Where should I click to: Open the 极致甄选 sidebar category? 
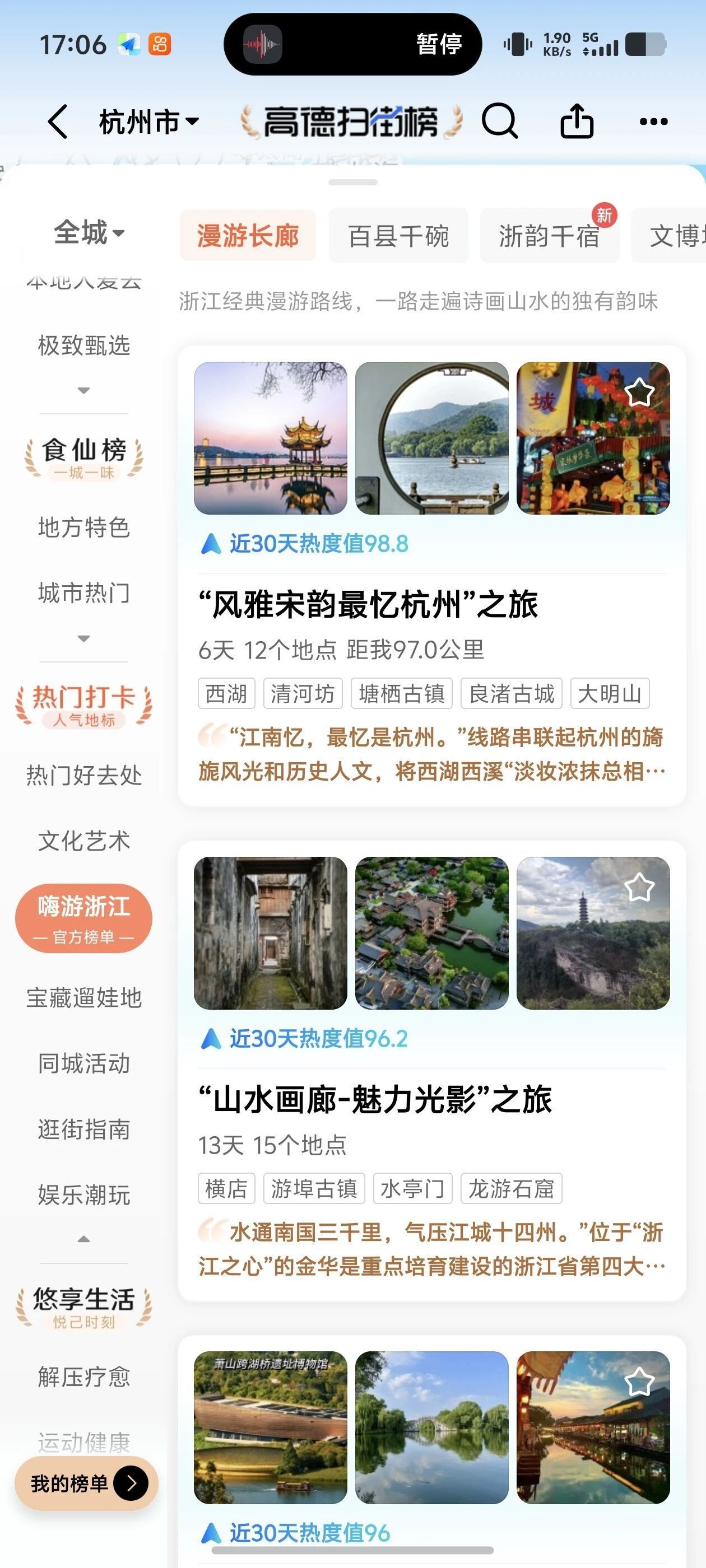(x=84, y=346)
